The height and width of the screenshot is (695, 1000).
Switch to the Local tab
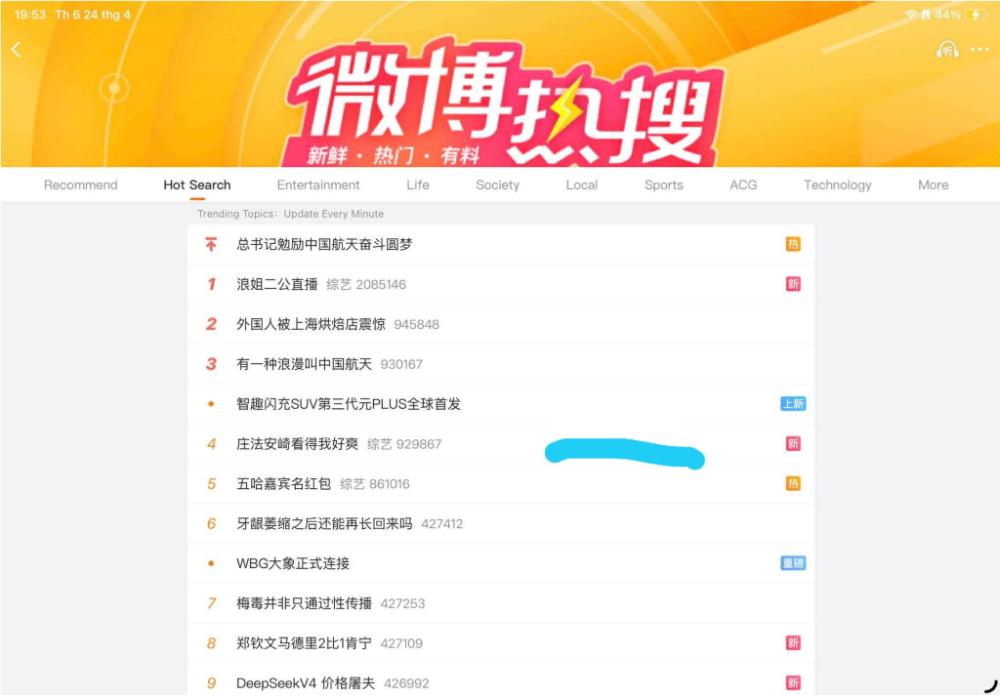(581, 185)
